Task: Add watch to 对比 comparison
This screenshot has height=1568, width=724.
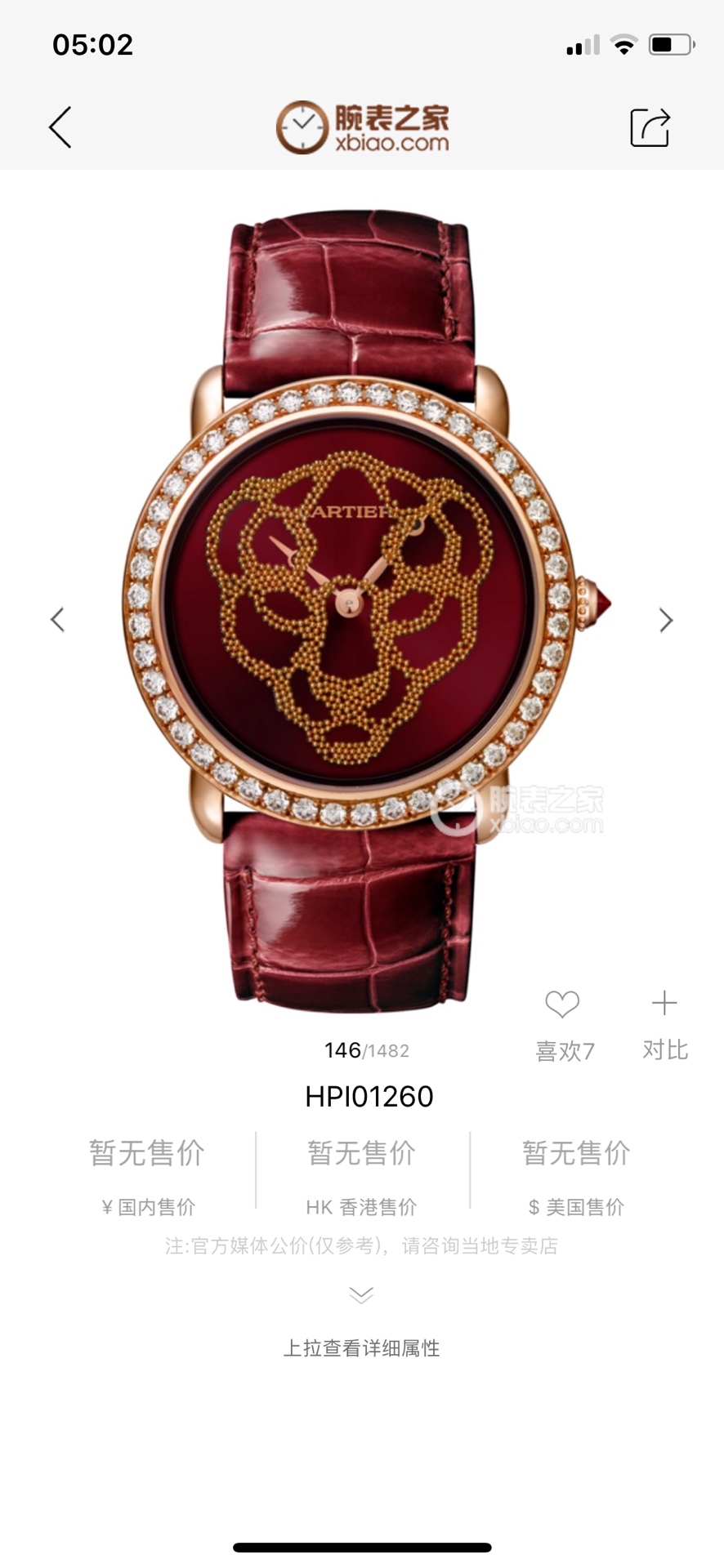Action: tap(664, 1004)
